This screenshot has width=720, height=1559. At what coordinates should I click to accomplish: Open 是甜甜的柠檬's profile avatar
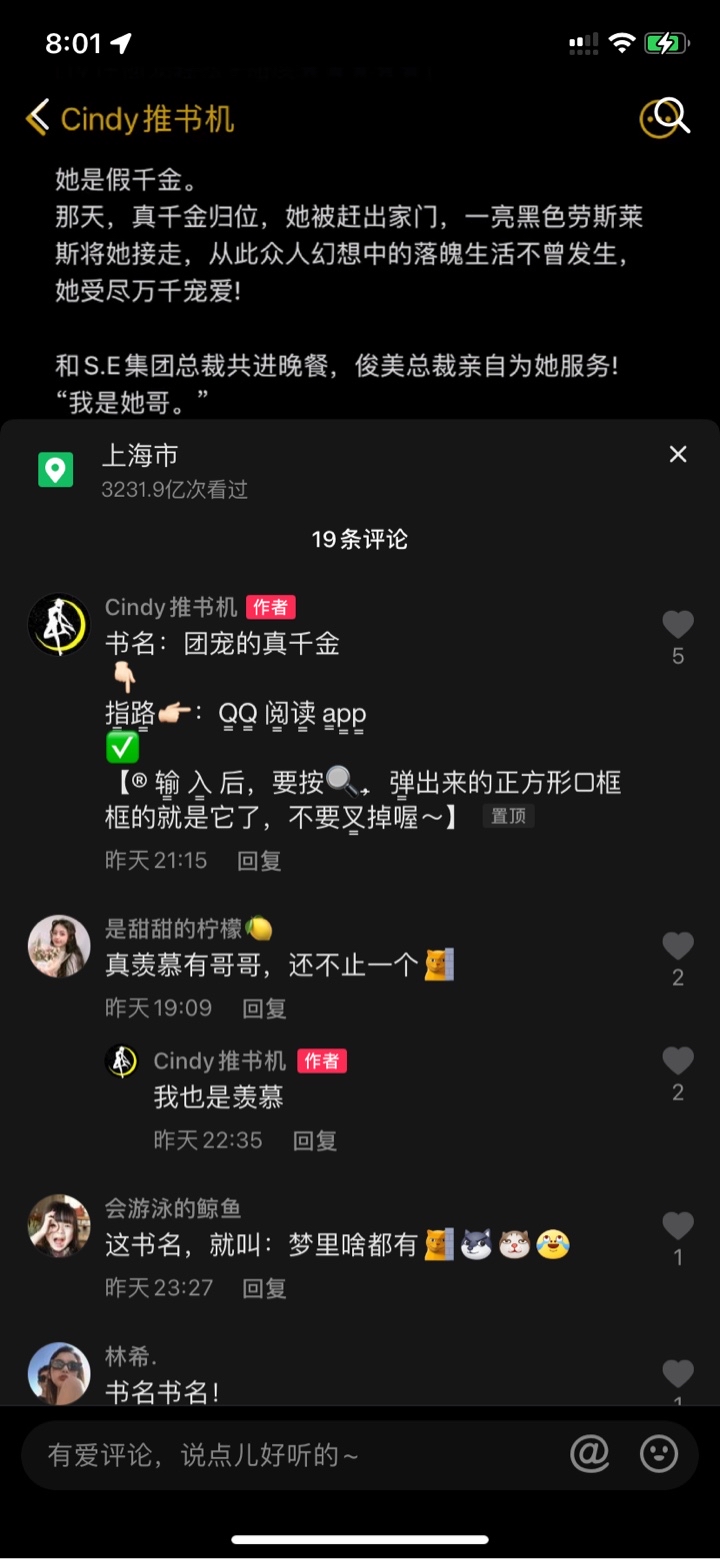point(59,946)
